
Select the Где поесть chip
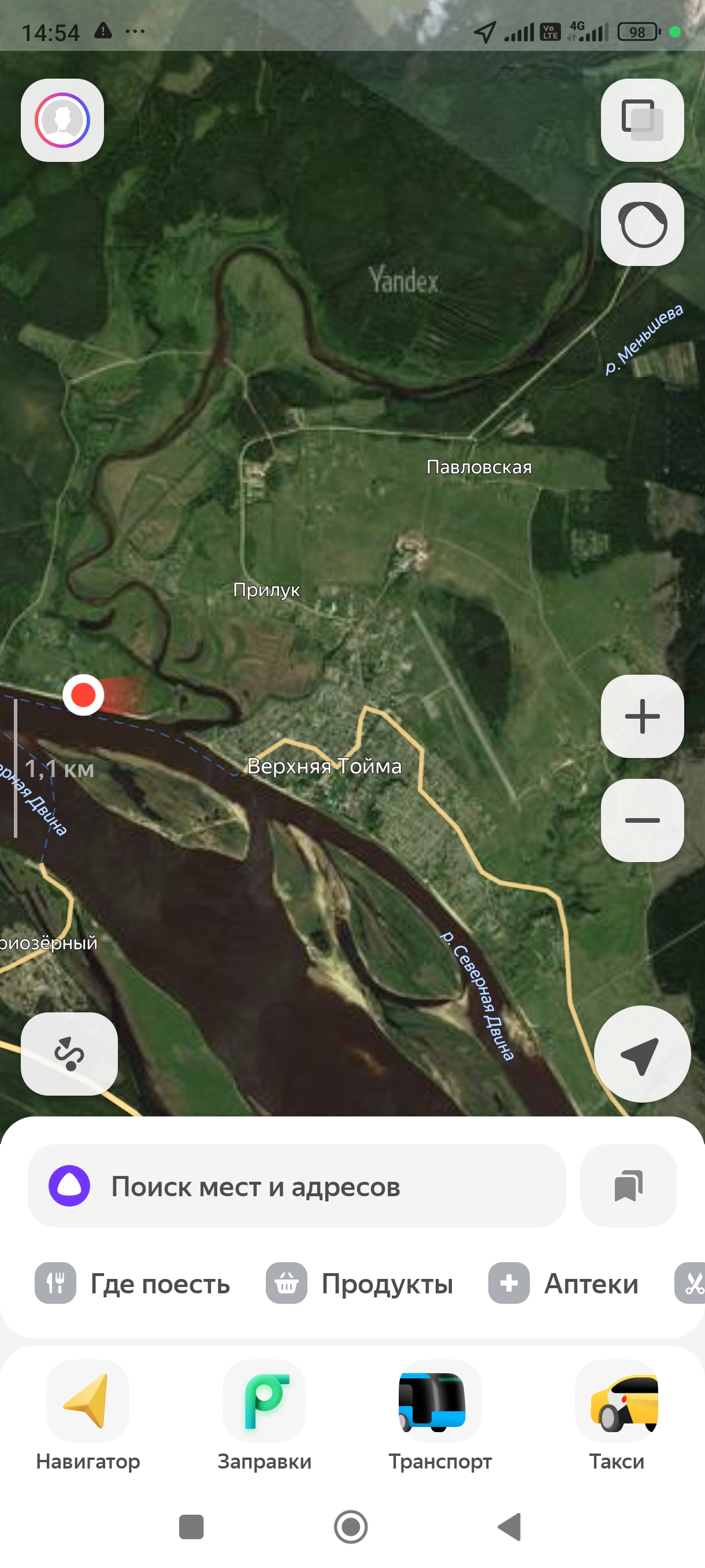pyautogui.click(x=132, y=1283)
